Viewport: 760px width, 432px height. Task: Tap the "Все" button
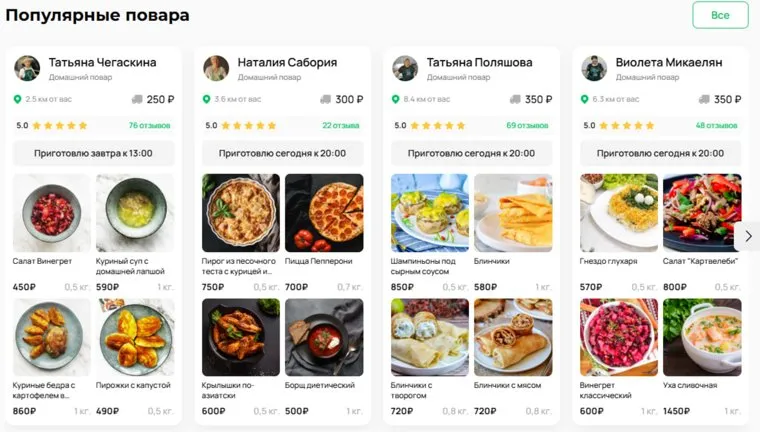720,15
